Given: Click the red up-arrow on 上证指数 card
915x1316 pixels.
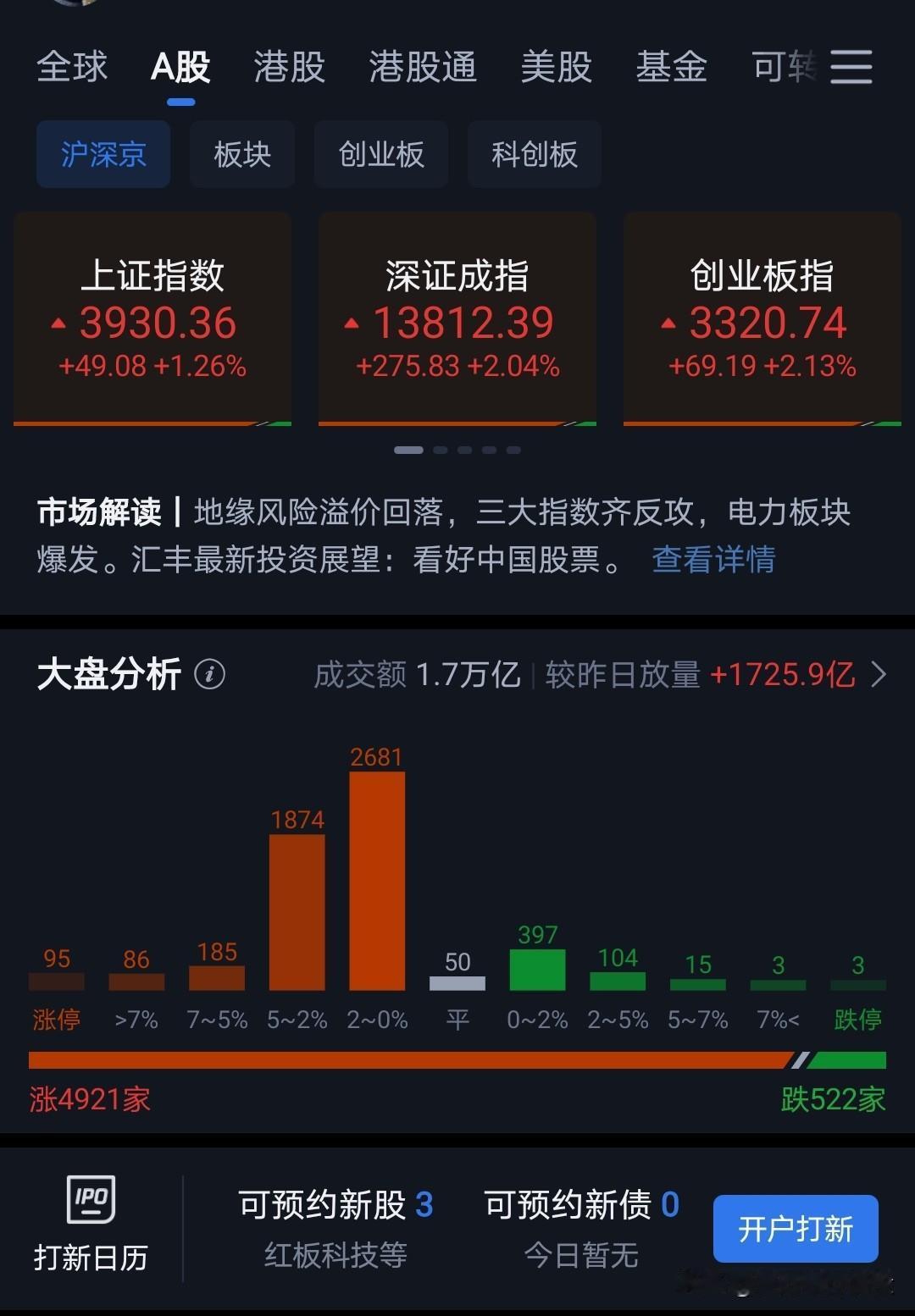Looking at the screenshot, I should [58, 324].
